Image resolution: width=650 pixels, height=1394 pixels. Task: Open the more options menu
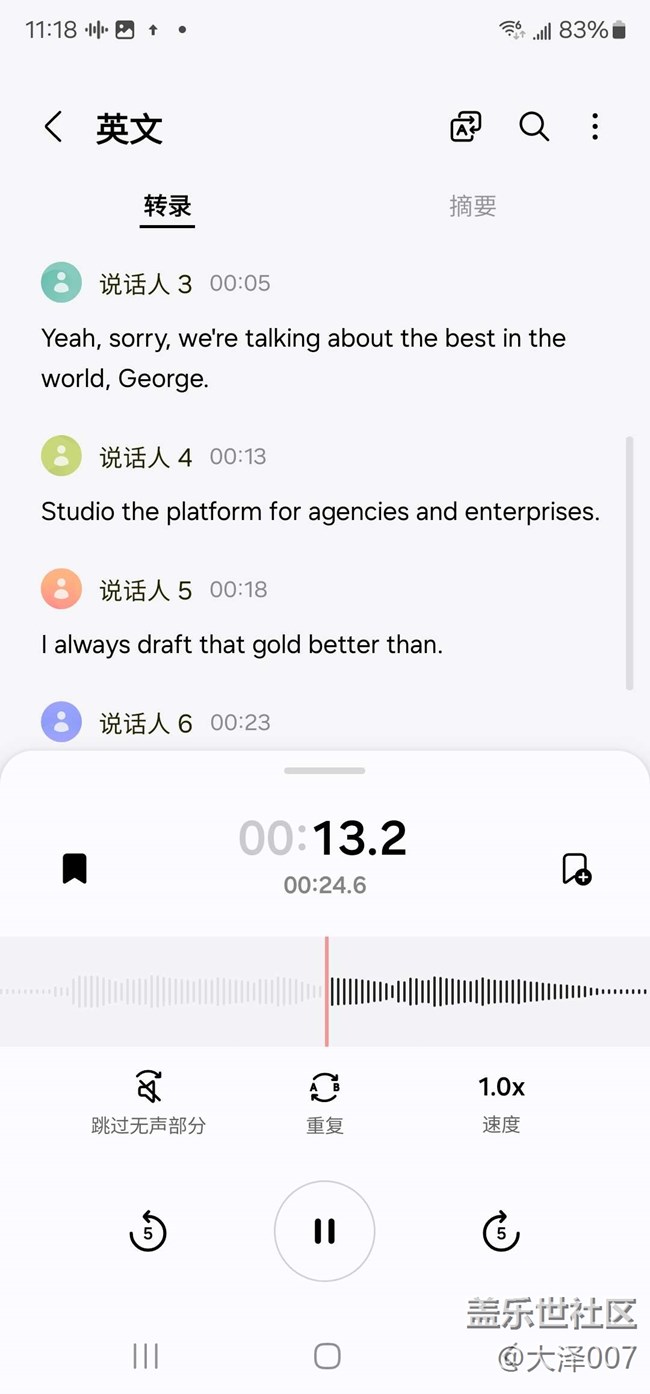[x=595, y=127]
